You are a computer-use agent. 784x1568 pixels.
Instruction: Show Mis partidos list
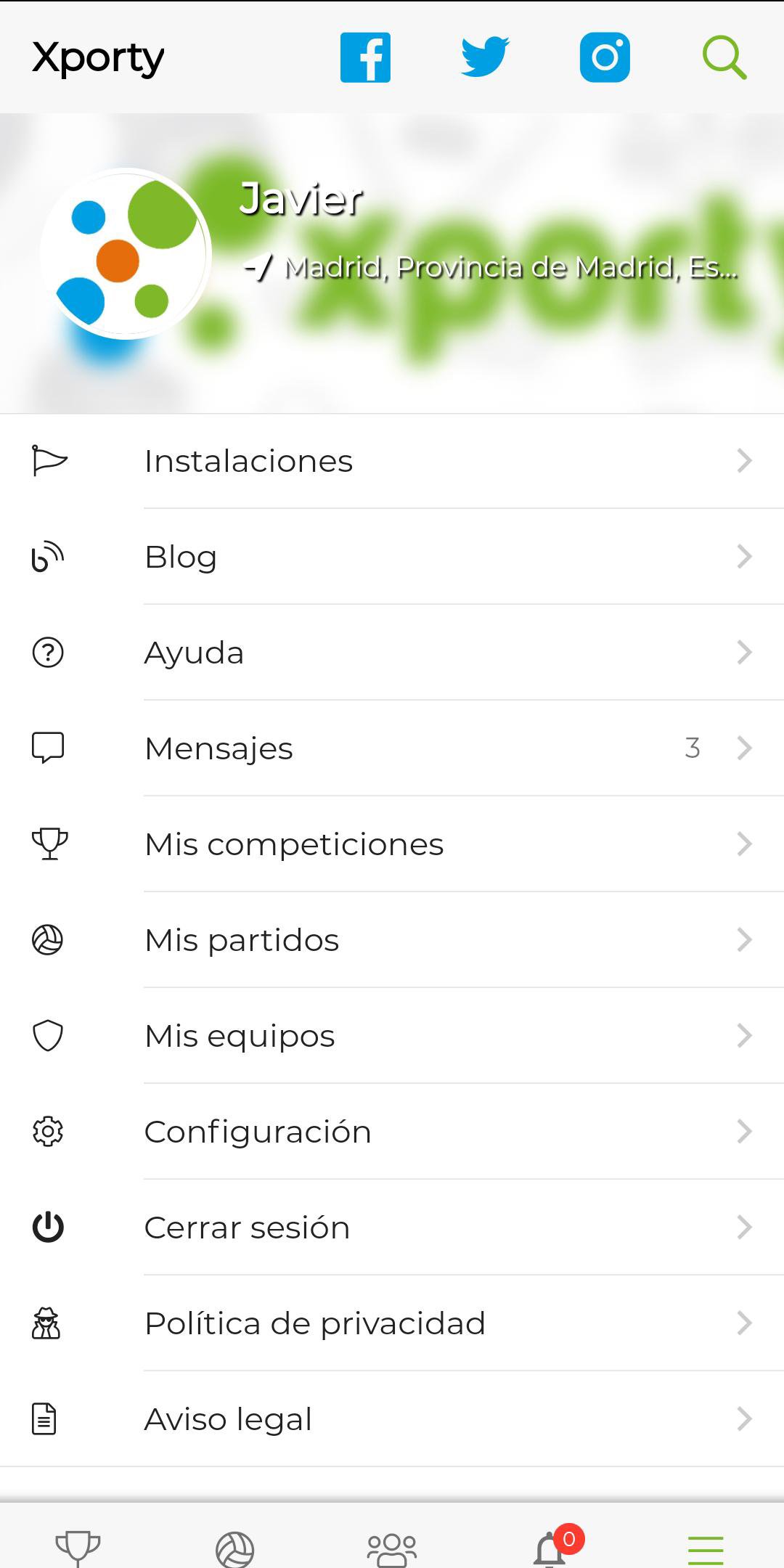[x=392, y=940]
